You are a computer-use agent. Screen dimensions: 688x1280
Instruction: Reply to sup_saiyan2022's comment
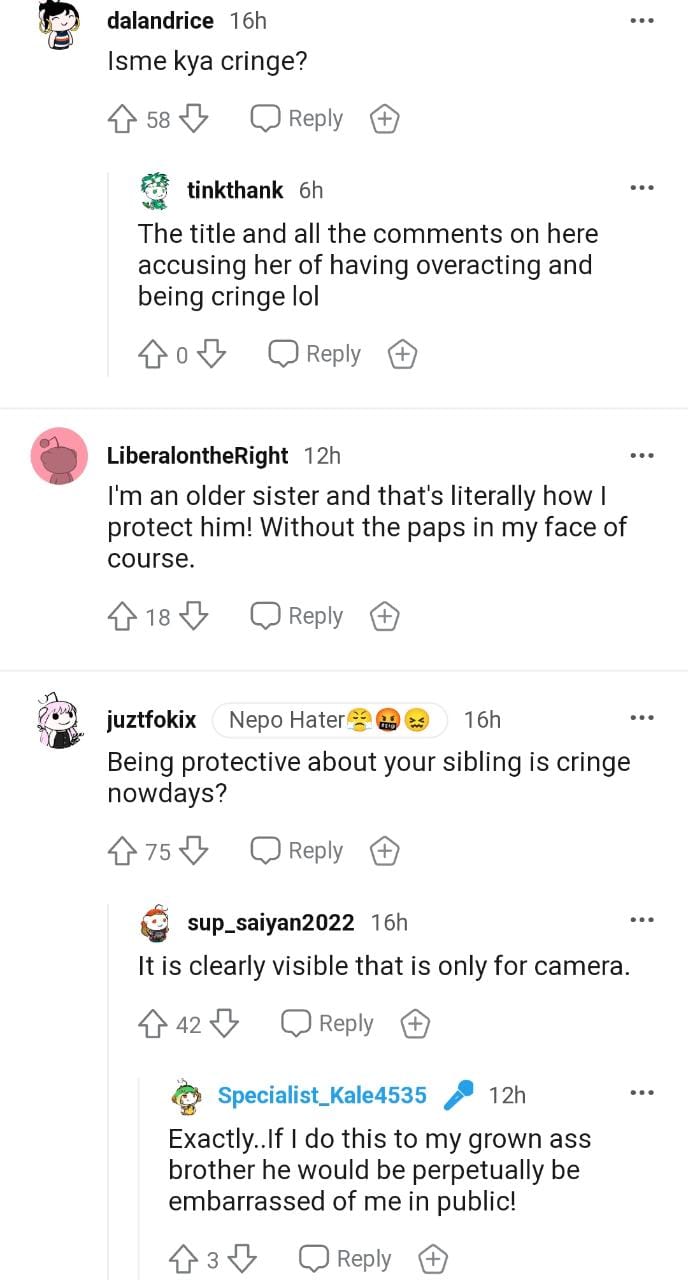pos(327,1024)
